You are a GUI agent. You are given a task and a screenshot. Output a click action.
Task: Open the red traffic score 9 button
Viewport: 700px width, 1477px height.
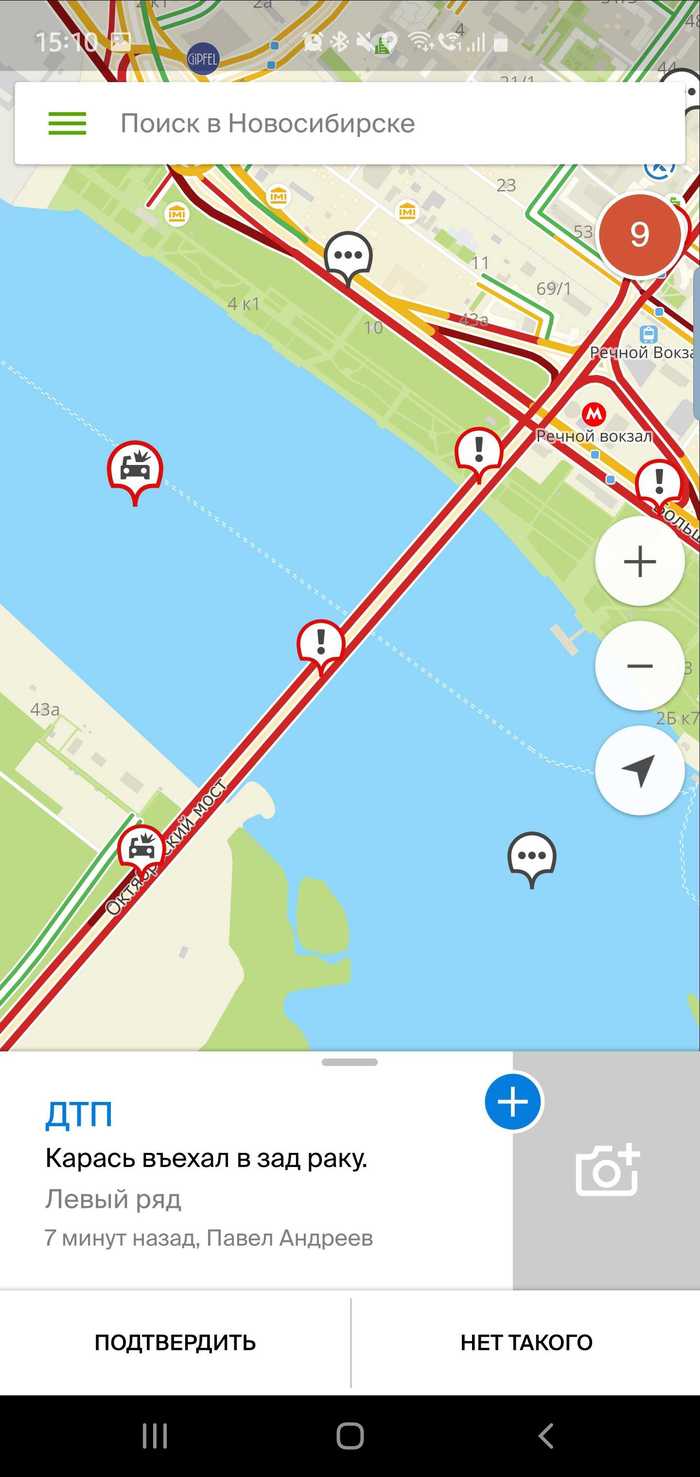point(639,235)
